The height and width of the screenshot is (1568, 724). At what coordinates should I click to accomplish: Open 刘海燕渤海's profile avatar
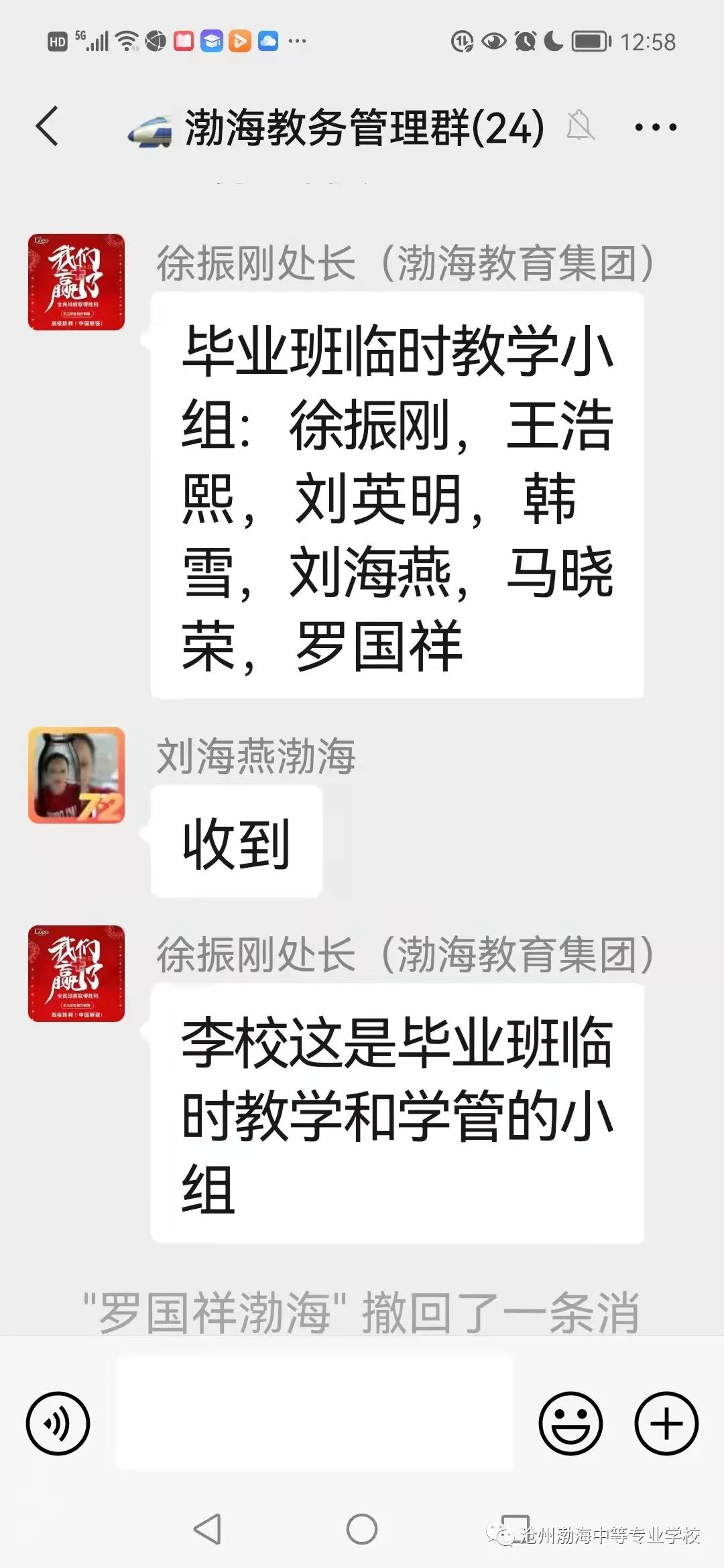(x=76, y=775)
